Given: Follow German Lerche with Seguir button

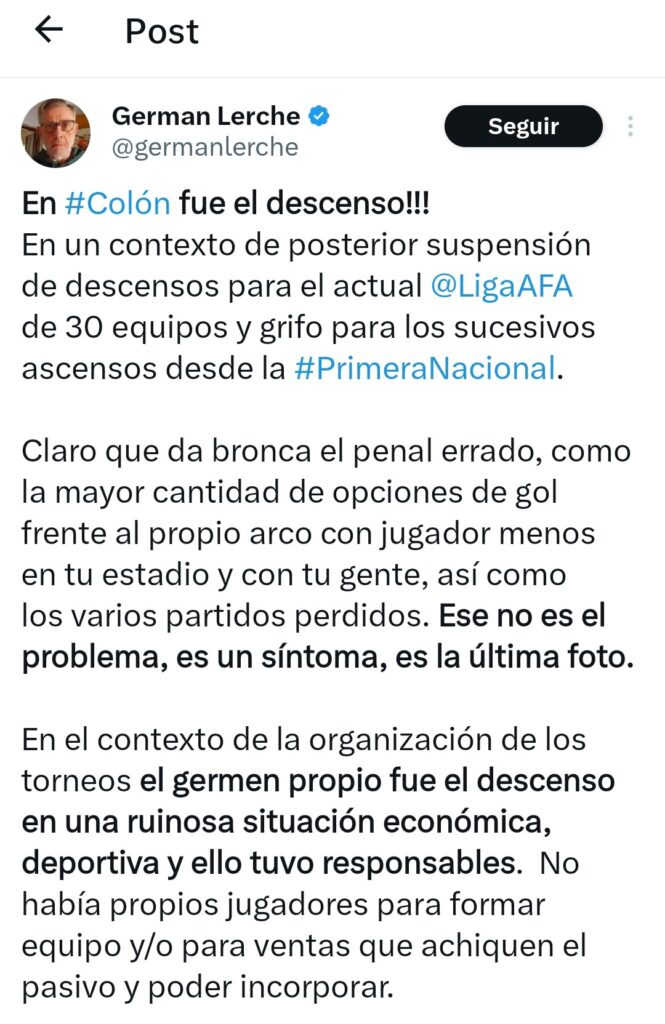Looking at the screenshot, I should [523, 127].
